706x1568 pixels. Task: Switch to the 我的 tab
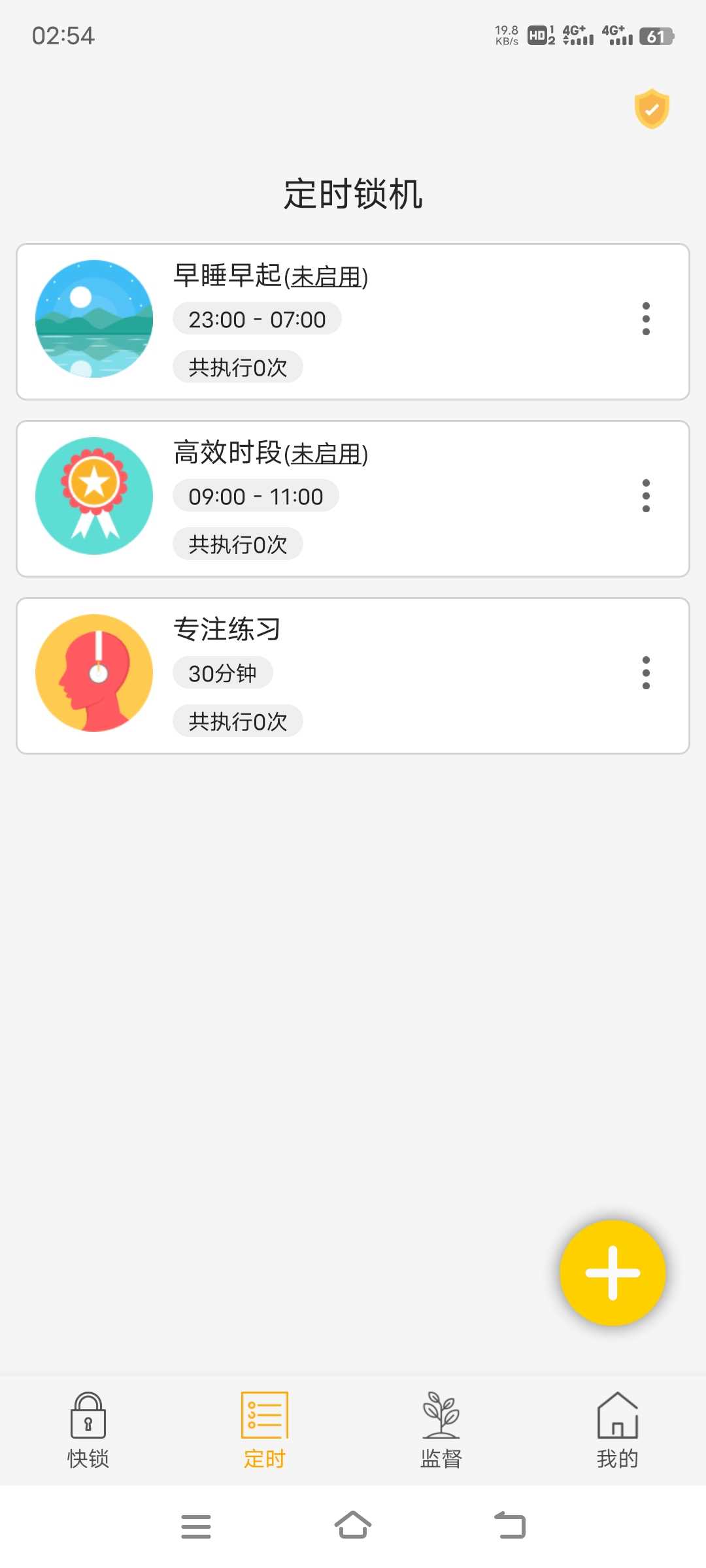point(617,1430)
